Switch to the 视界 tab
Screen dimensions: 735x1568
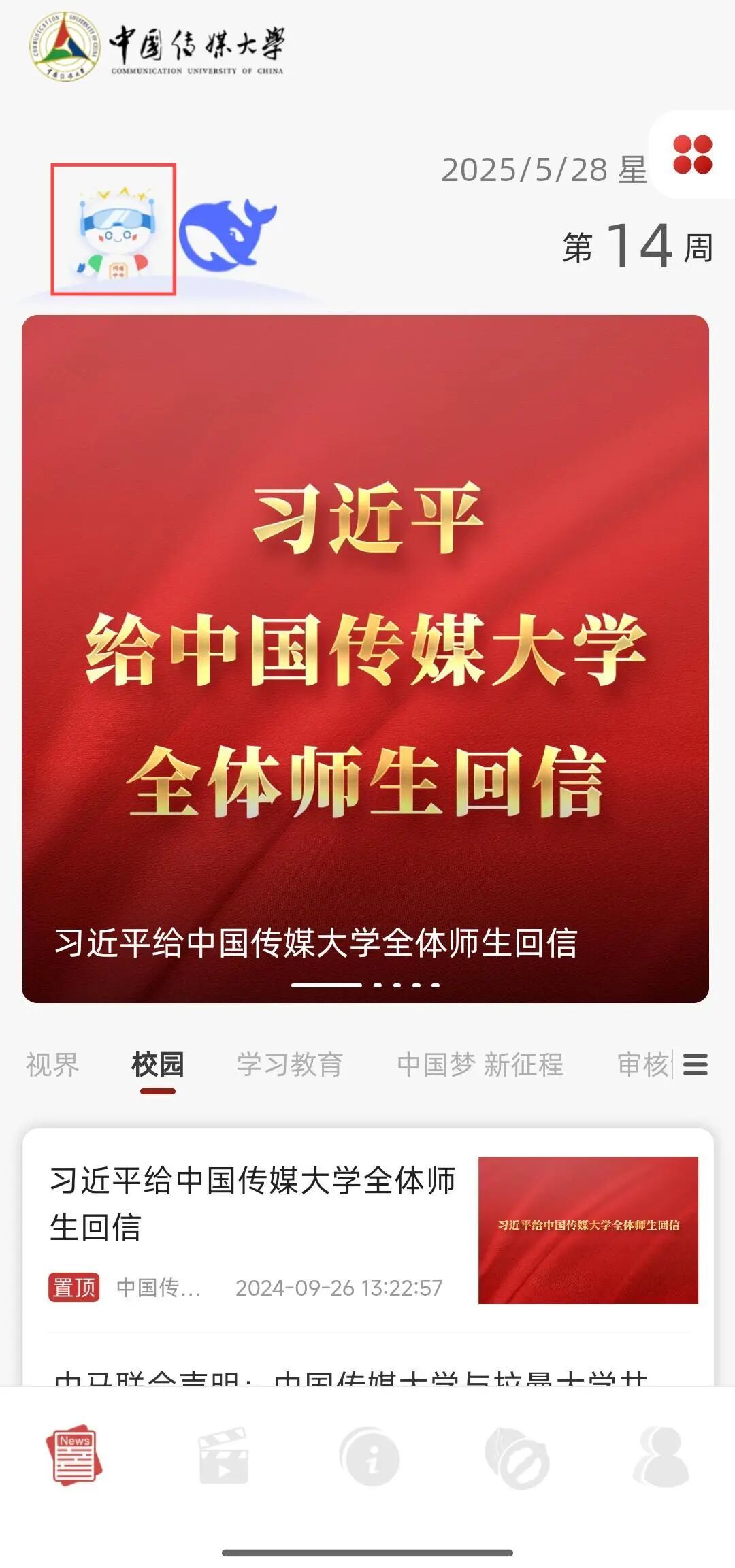point(52,1064)
